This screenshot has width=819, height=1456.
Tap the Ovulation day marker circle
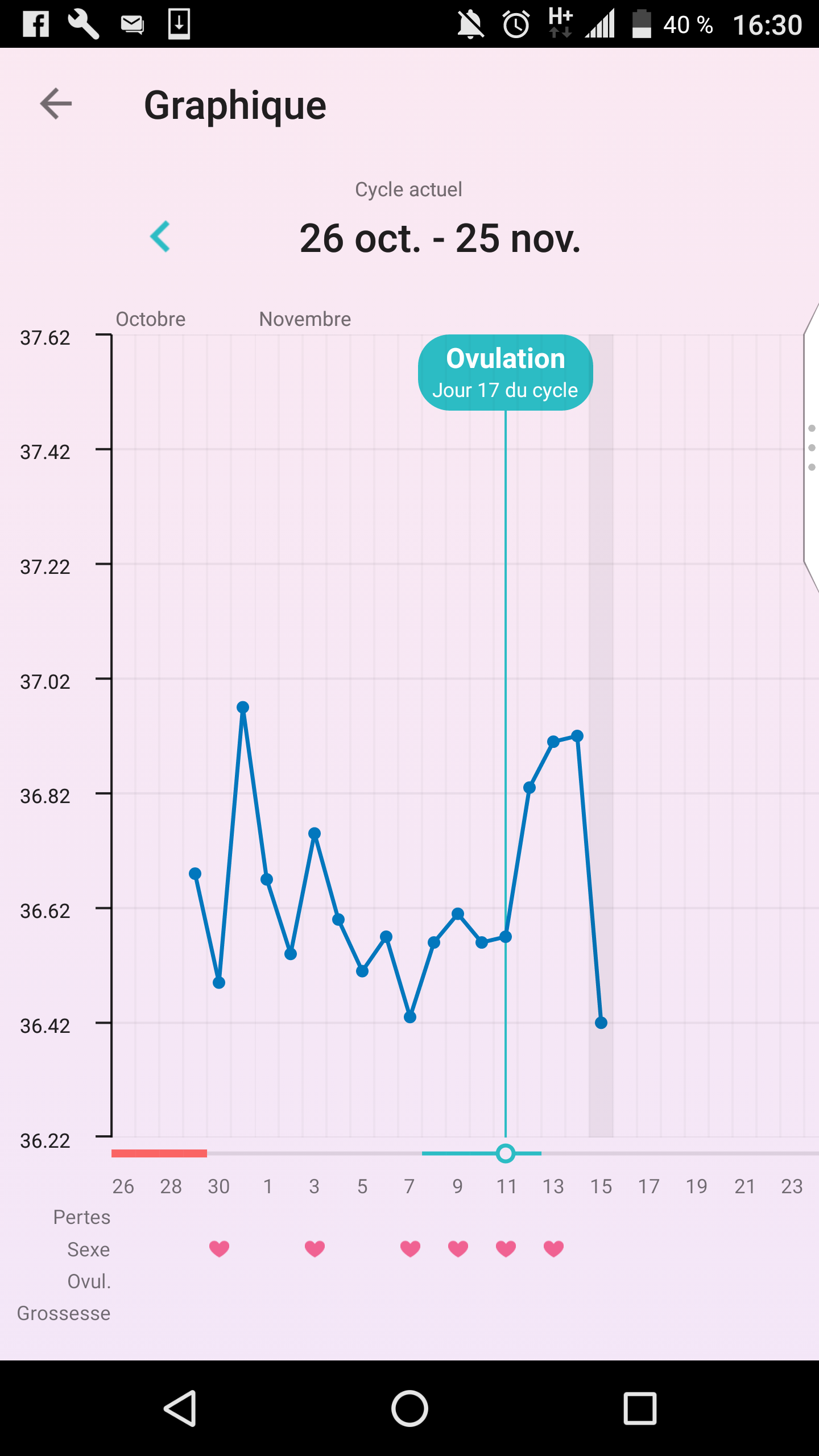click(506, 1153)
